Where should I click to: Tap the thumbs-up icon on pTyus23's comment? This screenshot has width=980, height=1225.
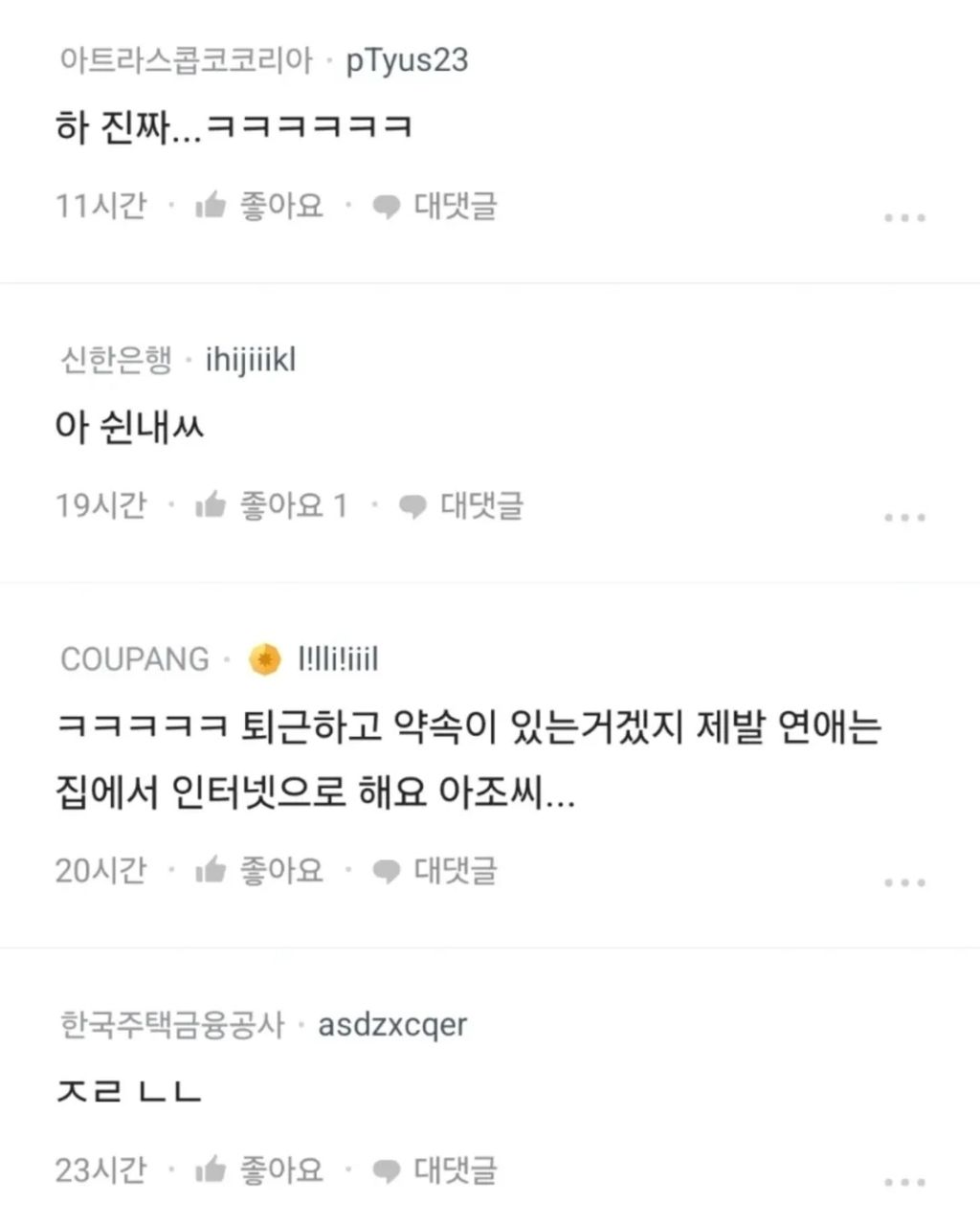212,205
